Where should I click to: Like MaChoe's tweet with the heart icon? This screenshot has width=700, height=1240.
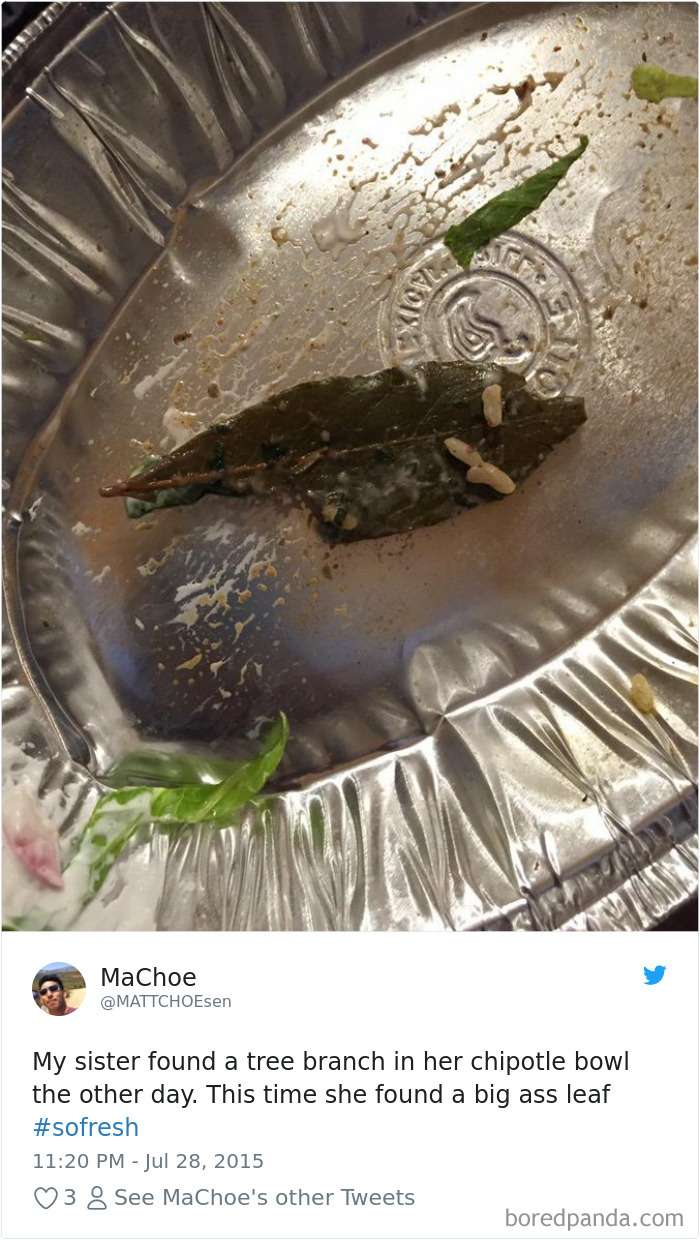[x=46, y=1198]
